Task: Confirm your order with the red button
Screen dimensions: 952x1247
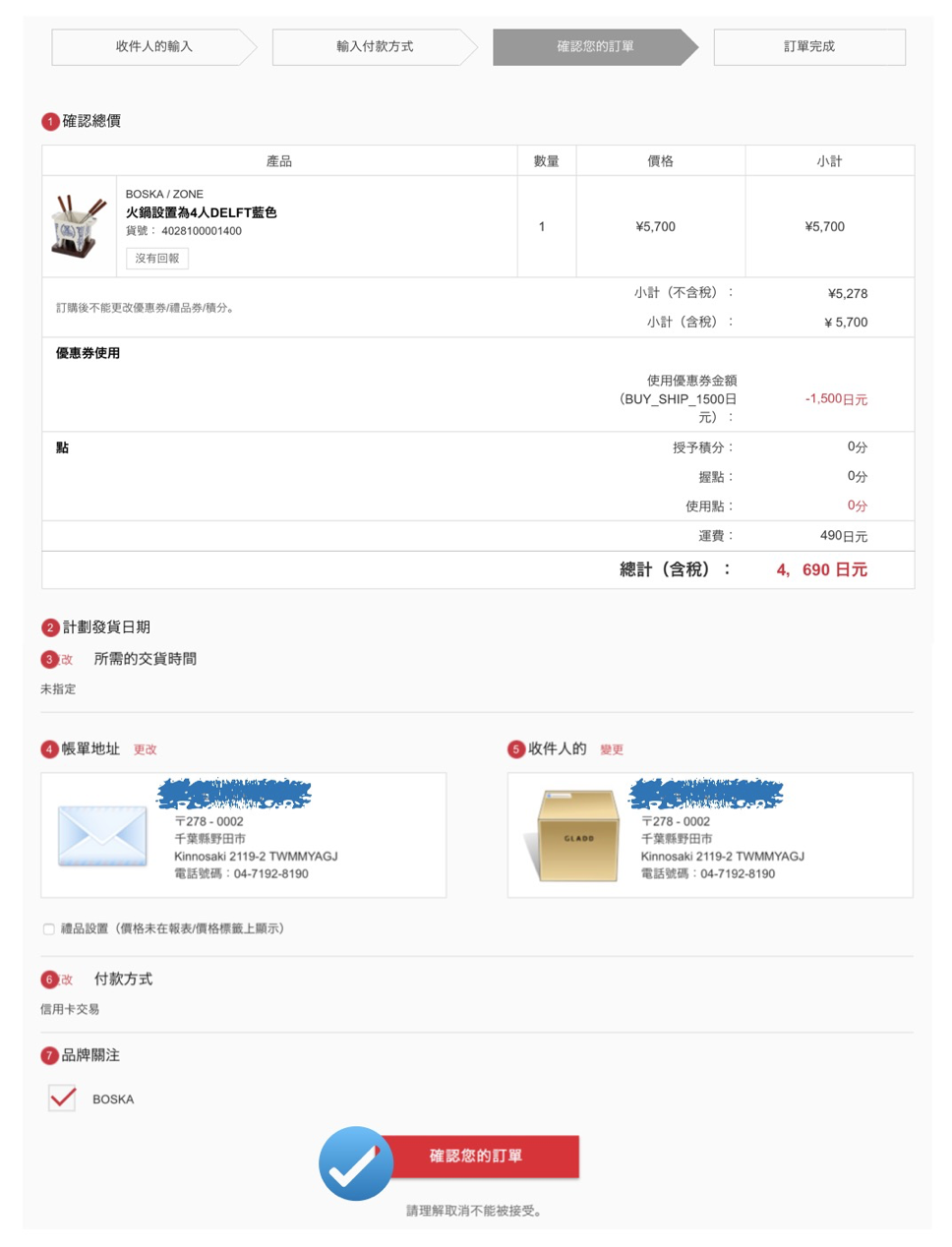Action: [477, 1157]
